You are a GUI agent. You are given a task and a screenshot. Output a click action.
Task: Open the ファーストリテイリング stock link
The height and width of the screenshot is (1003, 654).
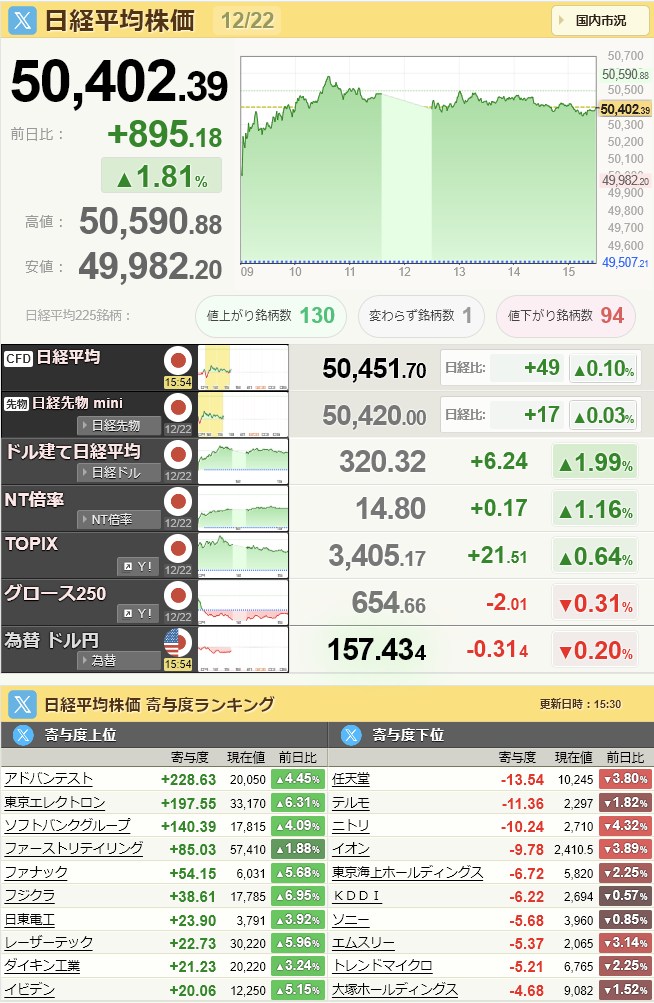click(72, 848)
